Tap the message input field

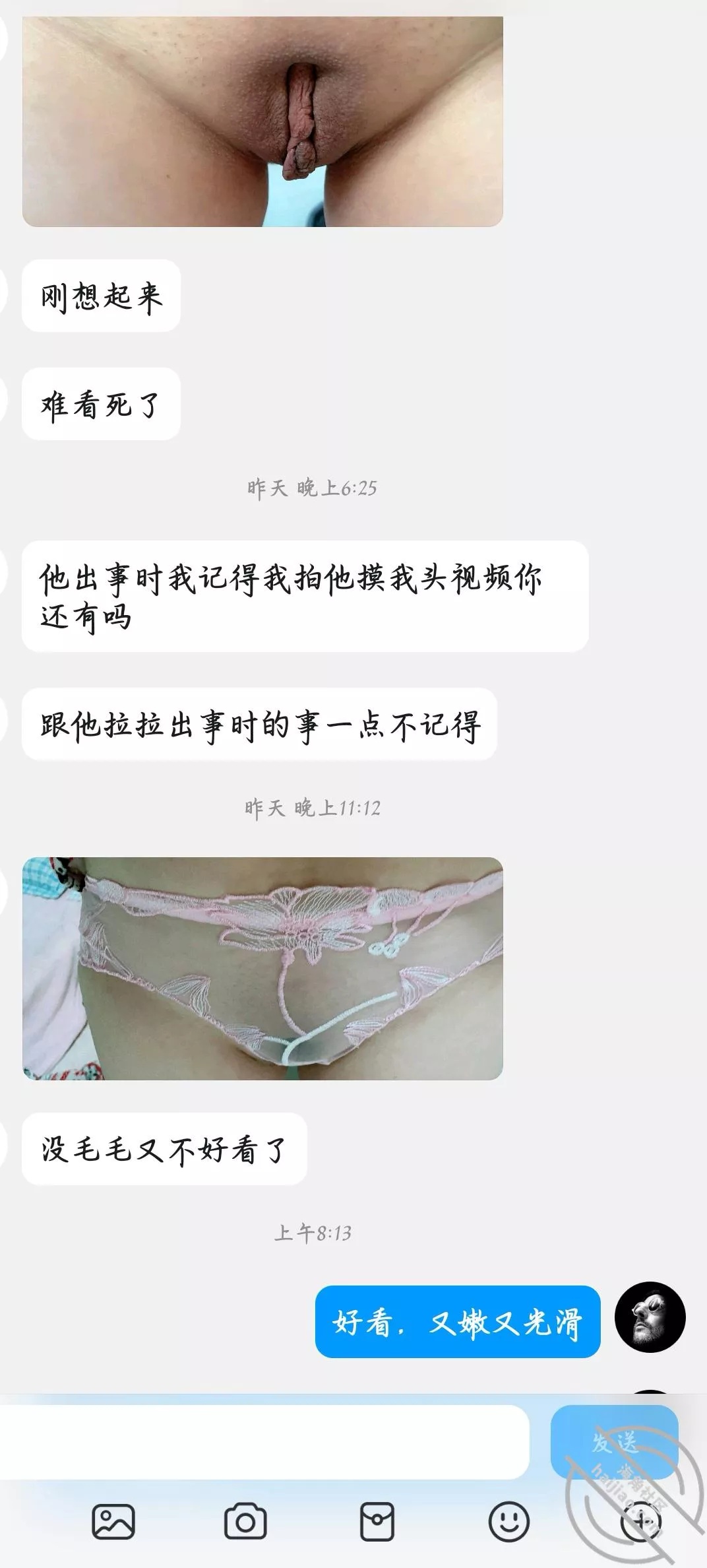264,1442
